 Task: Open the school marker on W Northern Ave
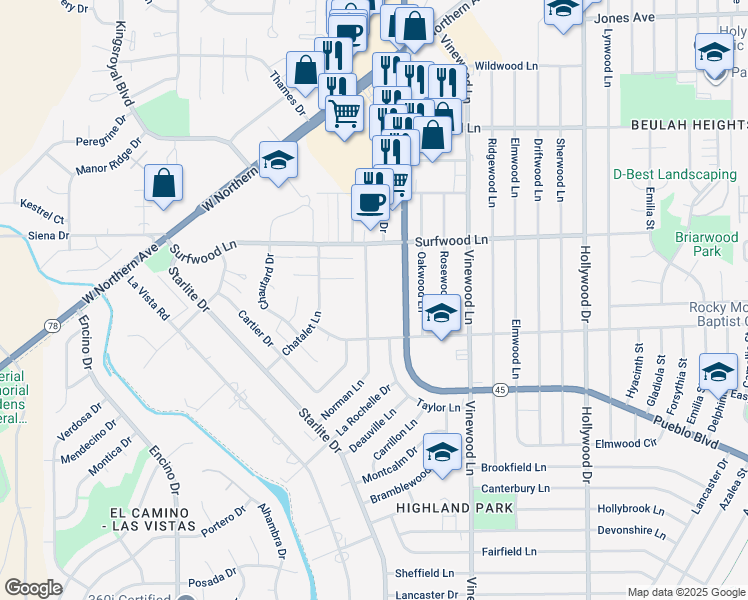tap(279, 161)
